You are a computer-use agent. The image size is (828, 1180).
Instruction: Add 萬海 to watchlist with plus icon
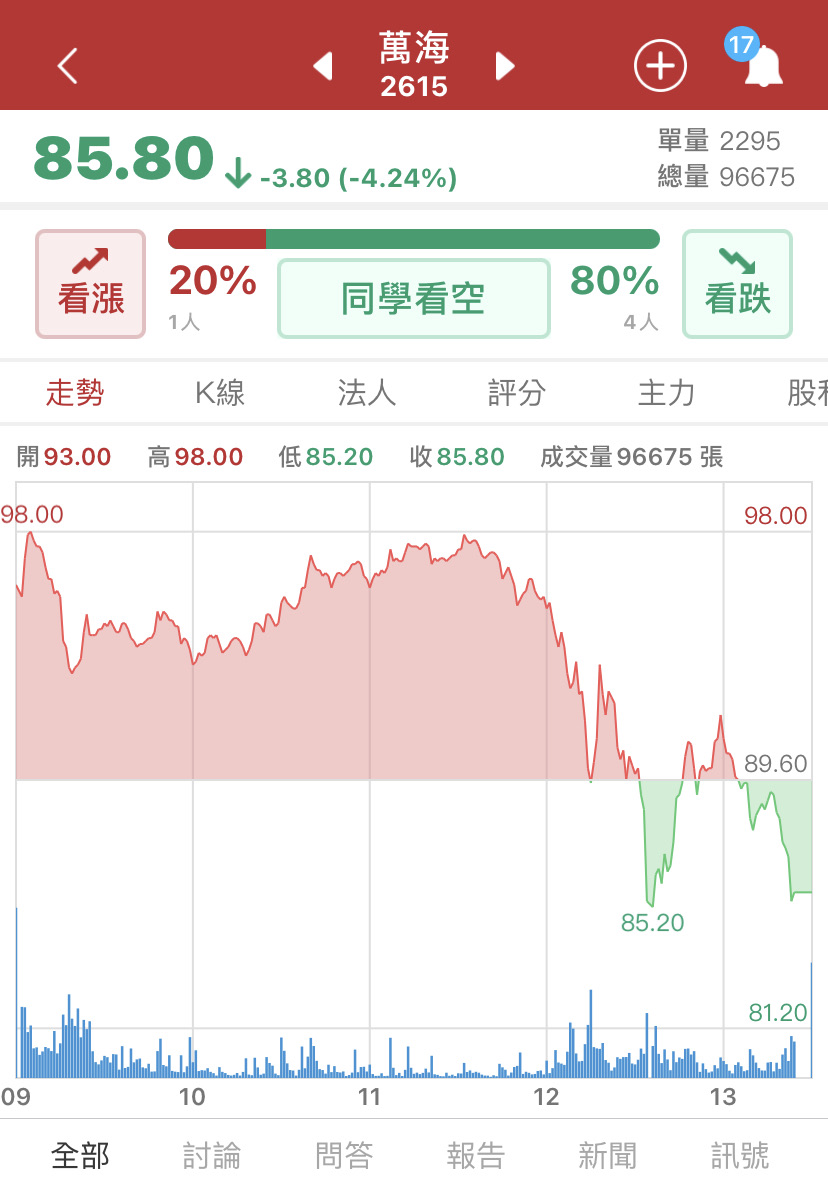point(660,67)
